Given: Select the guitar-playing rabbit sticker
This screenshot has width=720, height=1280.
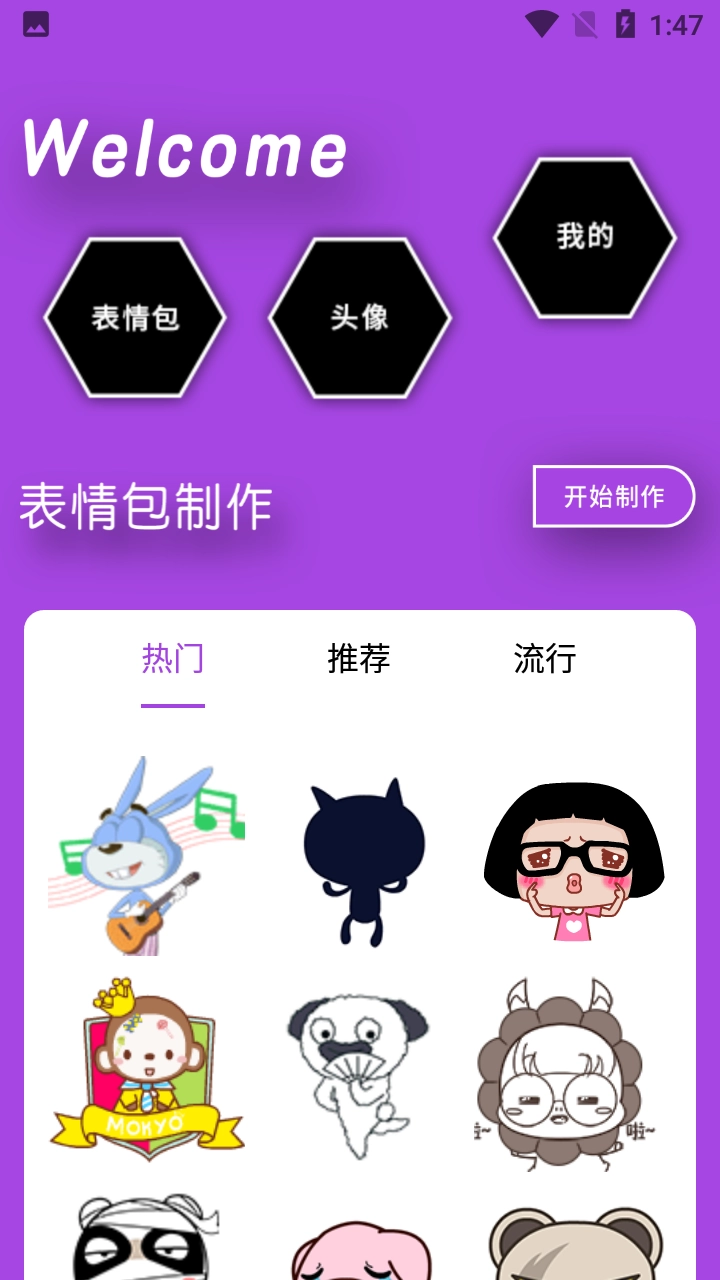Looking at the screenshot, I should 145,855.
